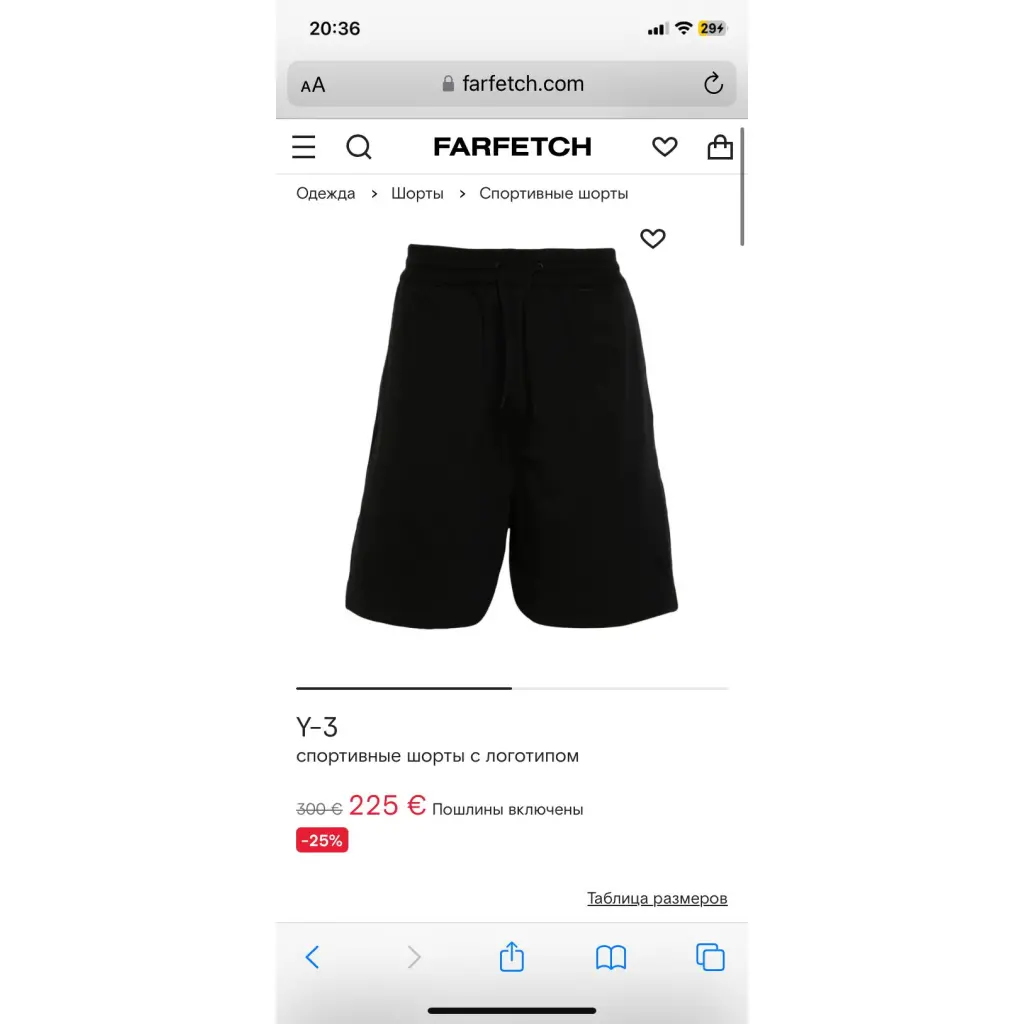Open the wishlist heart in the header

coord(665,147)
